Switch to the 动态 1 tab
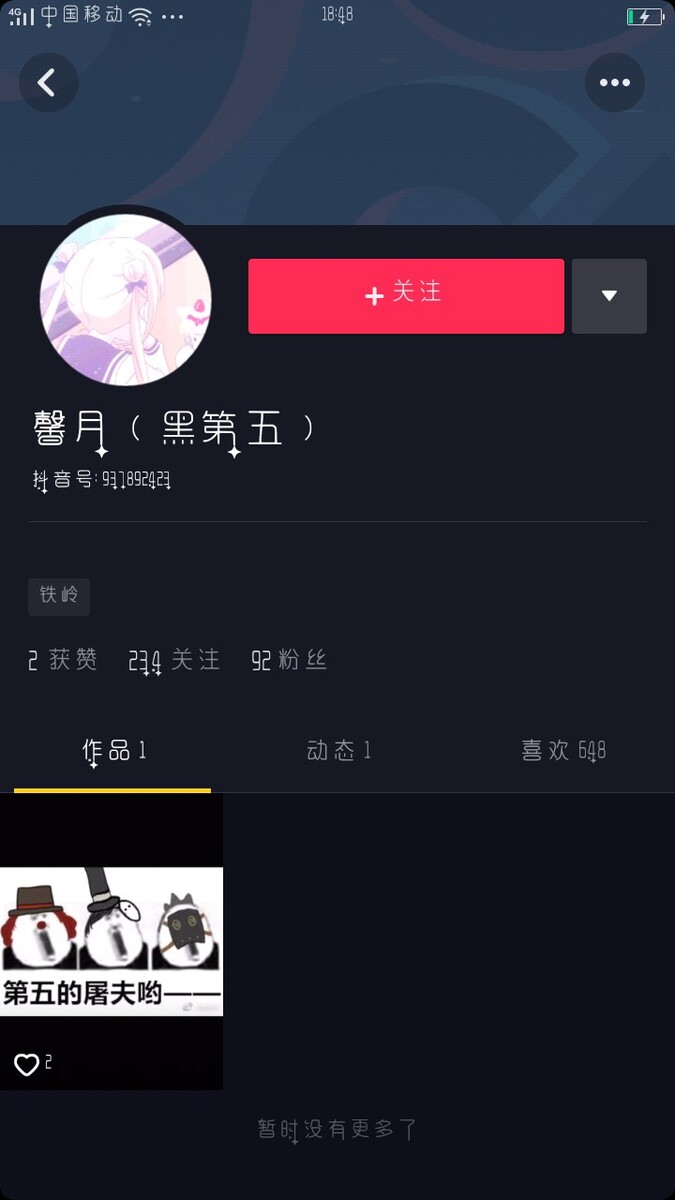The height and width of the screenshot is (1200, 675). [x=338, y=751]
